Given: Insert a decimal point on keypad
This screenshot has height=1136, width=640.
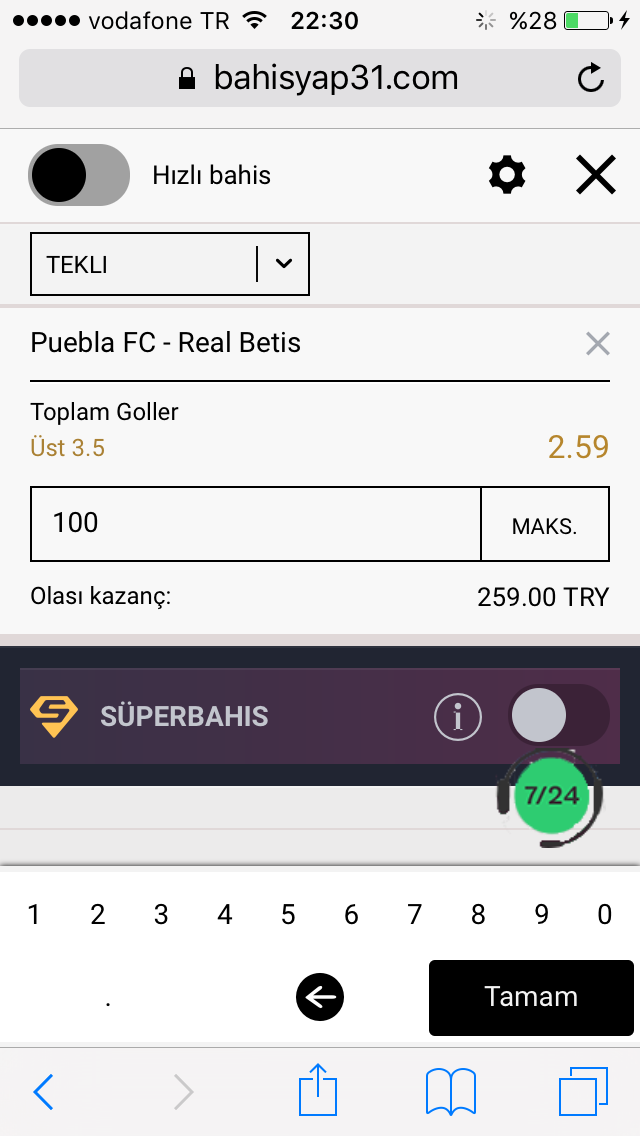Looking at the screenshot, I should 108,1000.
